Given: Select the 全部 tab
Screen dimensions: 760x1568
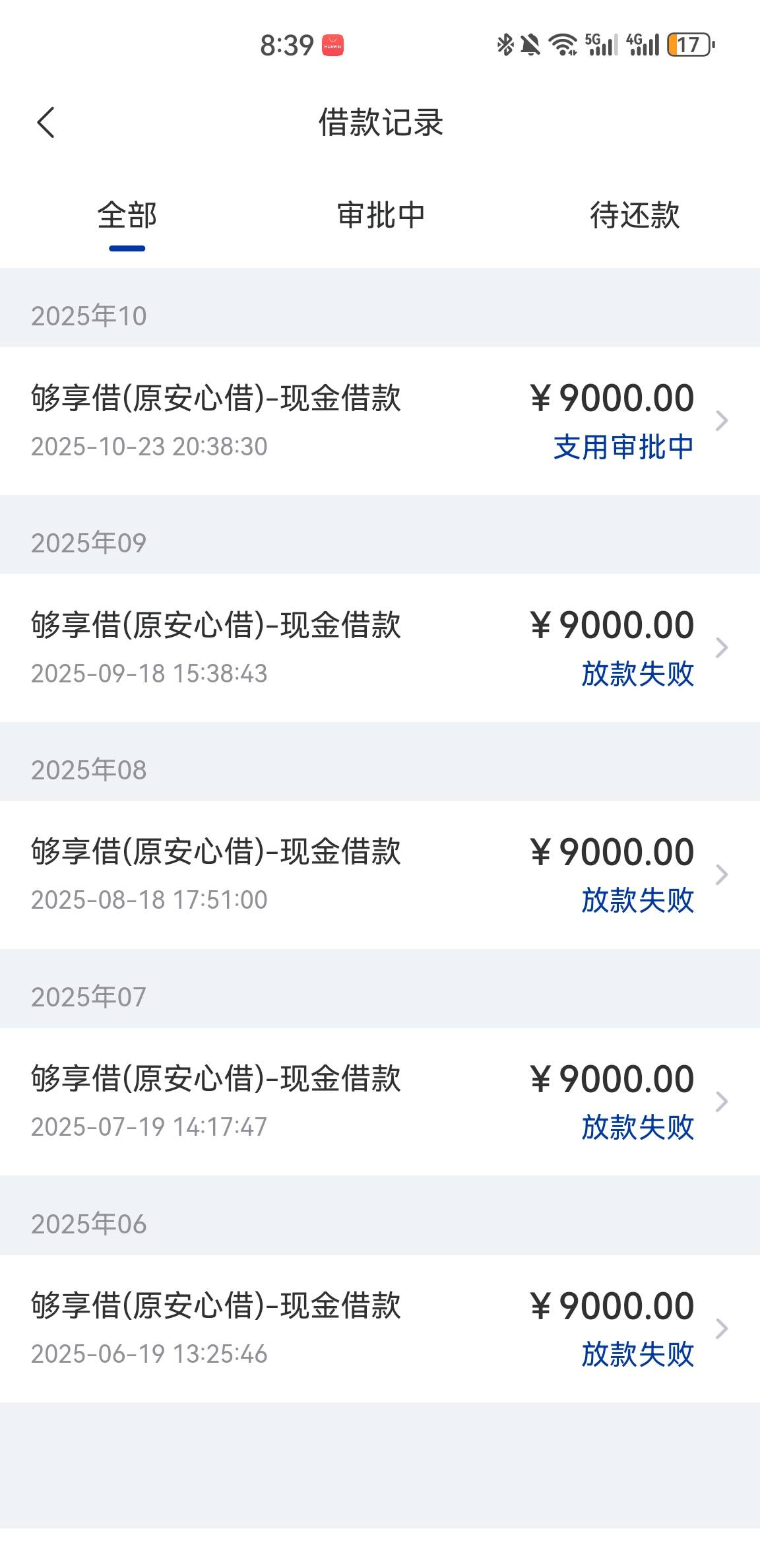Looking at the screenshot, I should coord(127,216).
